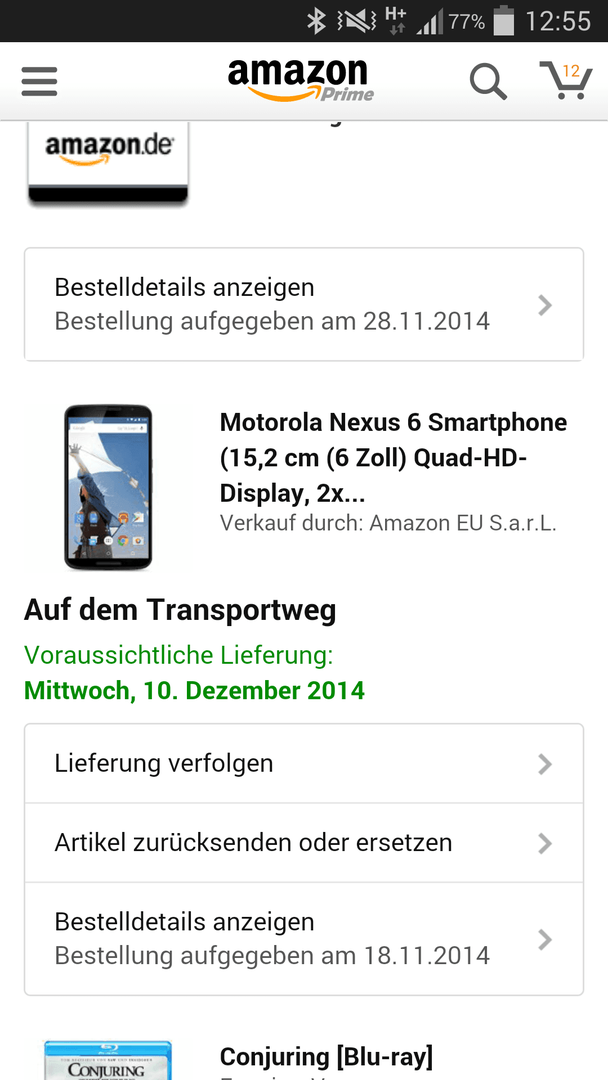Screen dimensions: 608x1080
Task: Show order details from 28.11.2014
Action: click(x=303, y=304)
